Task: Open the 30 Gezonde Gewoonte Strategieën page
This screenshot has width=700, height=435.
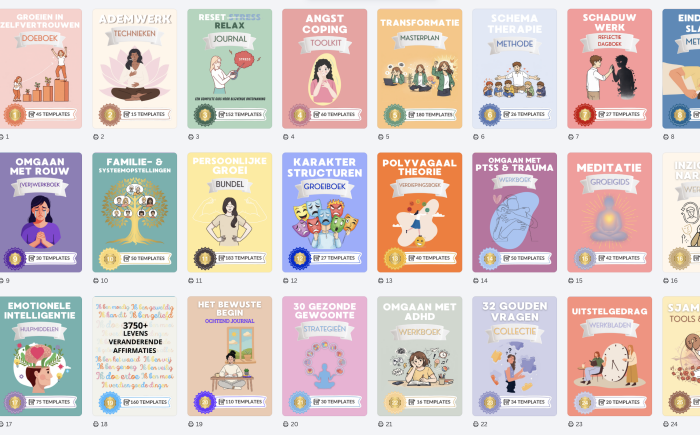Action: tap(324, 355)
